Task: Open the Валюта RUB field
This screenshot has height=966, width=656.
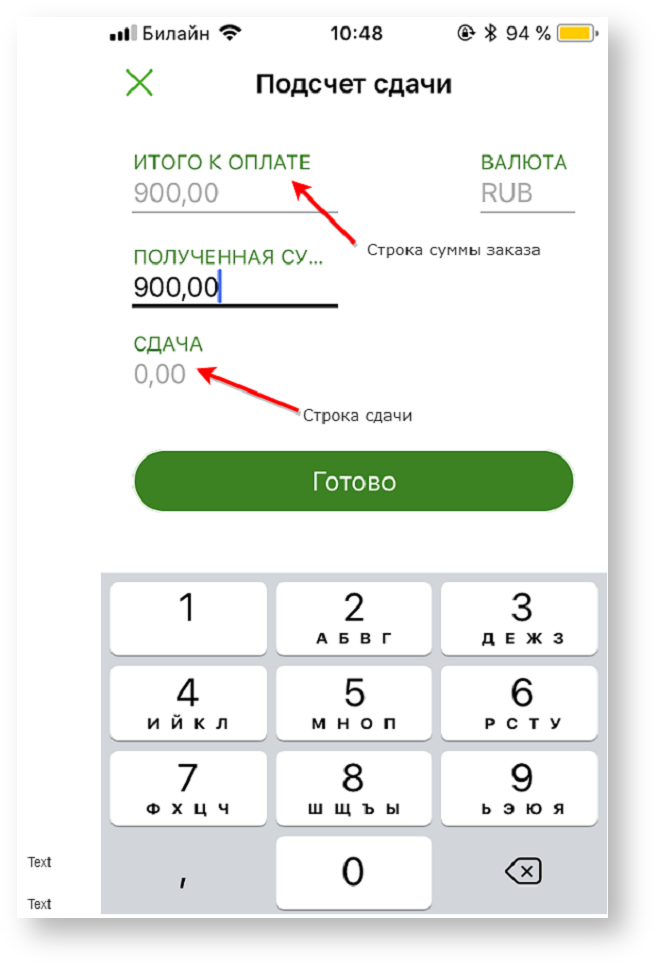Action: click(x=527, y=193)
